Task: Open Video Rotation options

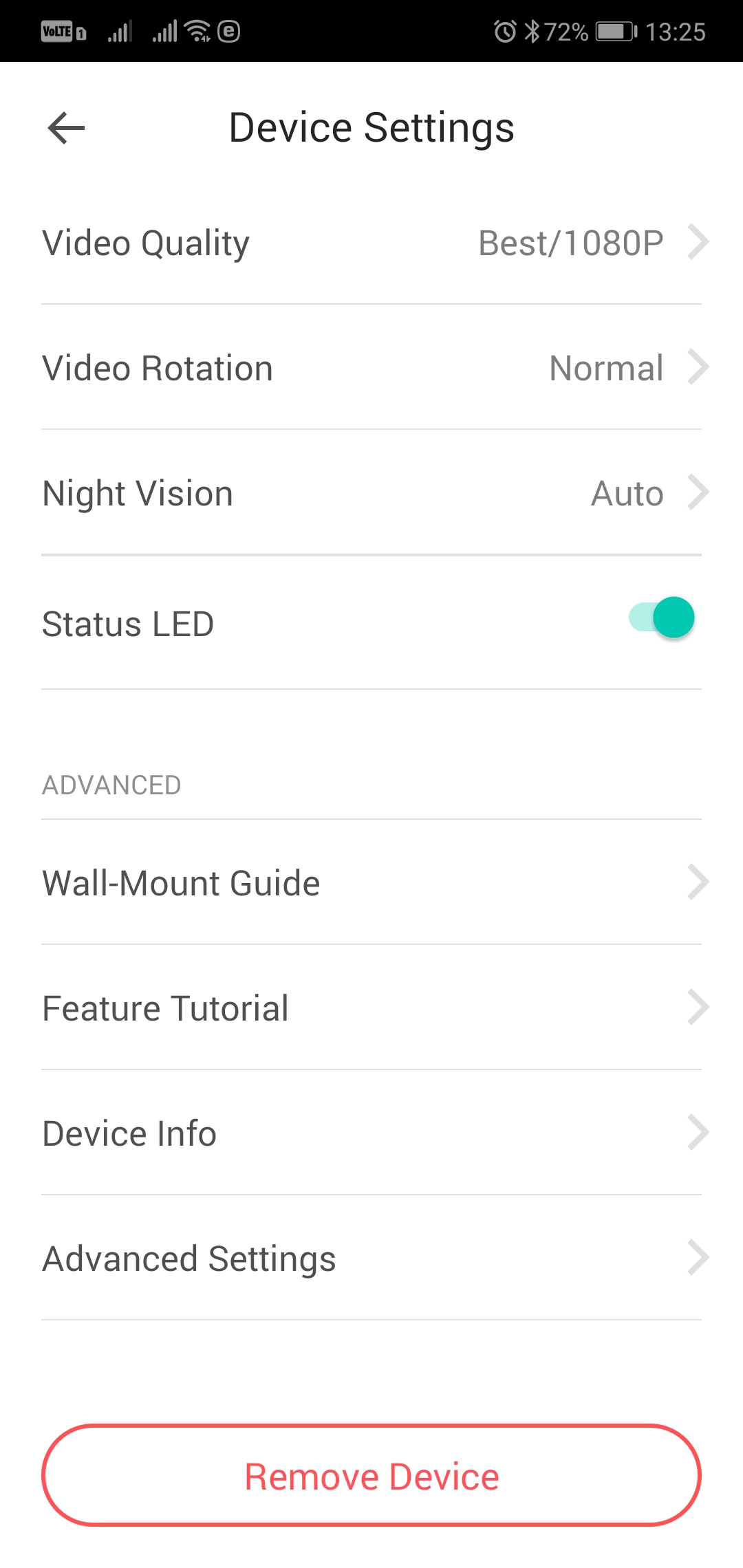Action: 371,368
